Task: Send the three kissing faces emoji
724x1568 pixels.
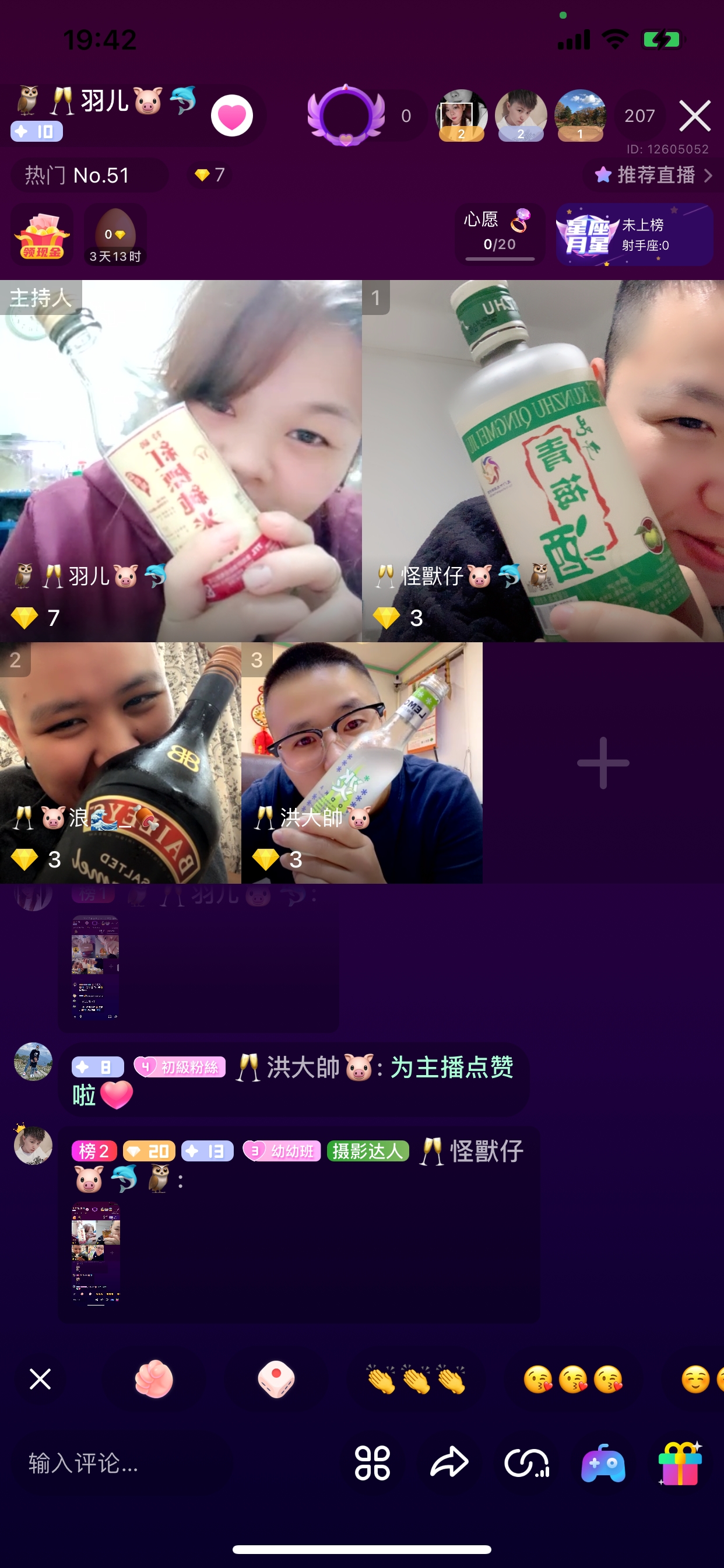Action: (572, 1378)
